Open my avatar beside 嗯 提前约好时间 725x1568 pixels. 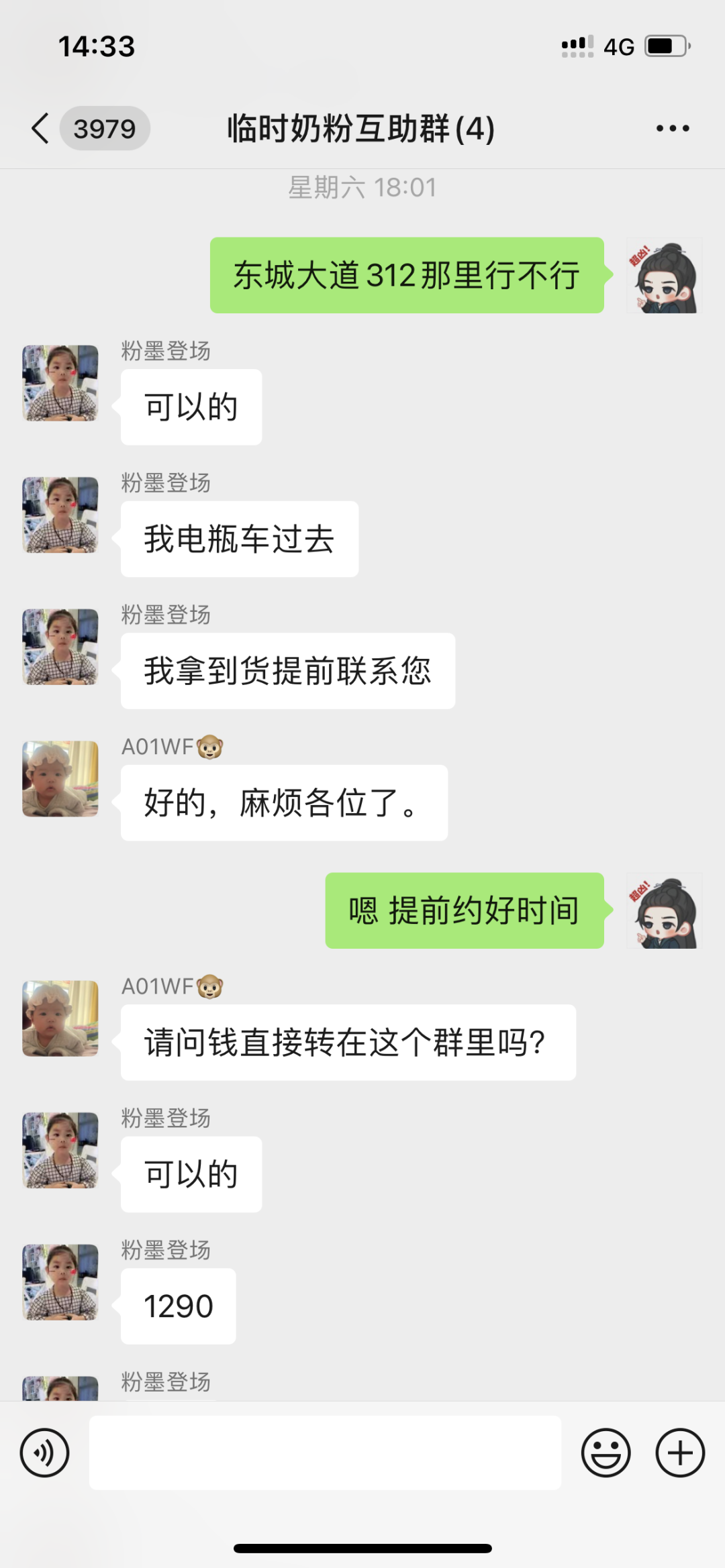coord(664,911)
